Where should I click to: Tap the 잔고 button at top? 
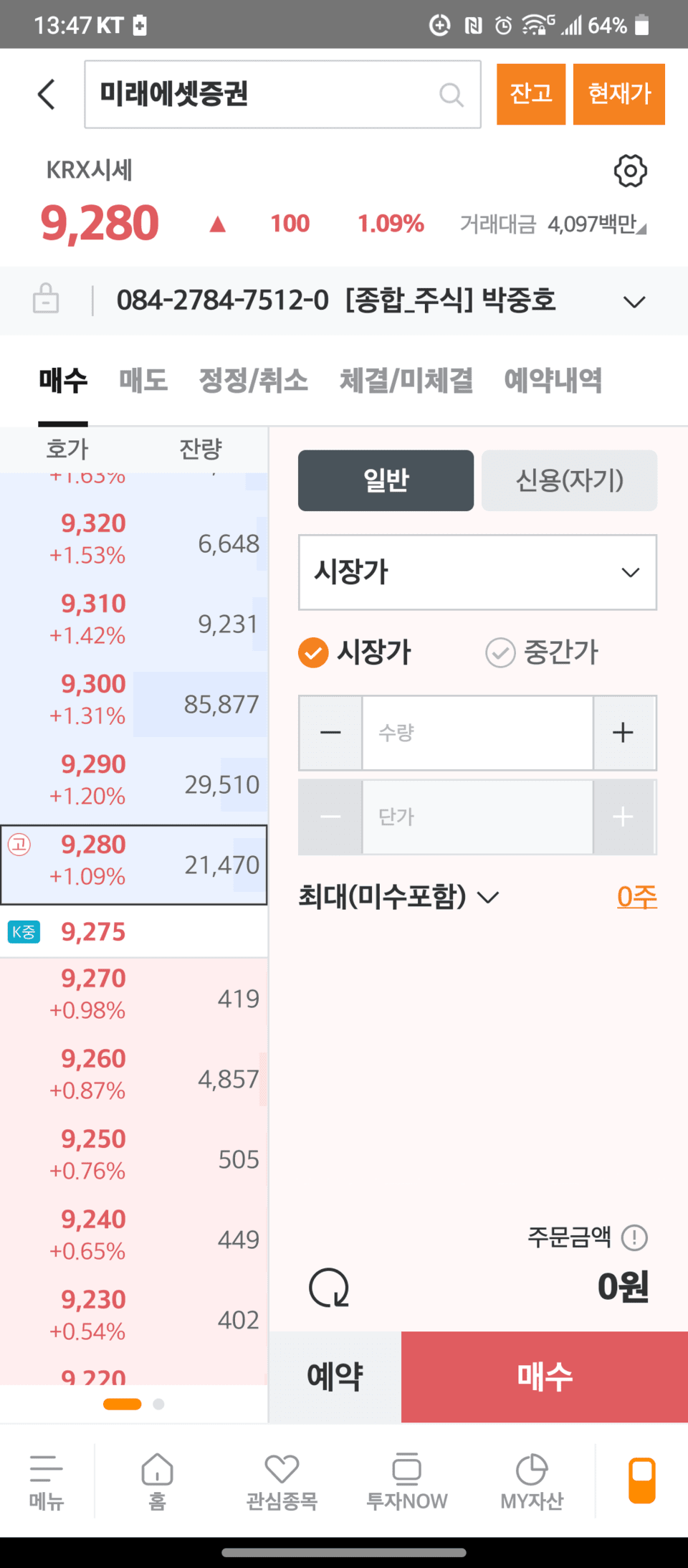[x=530, y=94]
